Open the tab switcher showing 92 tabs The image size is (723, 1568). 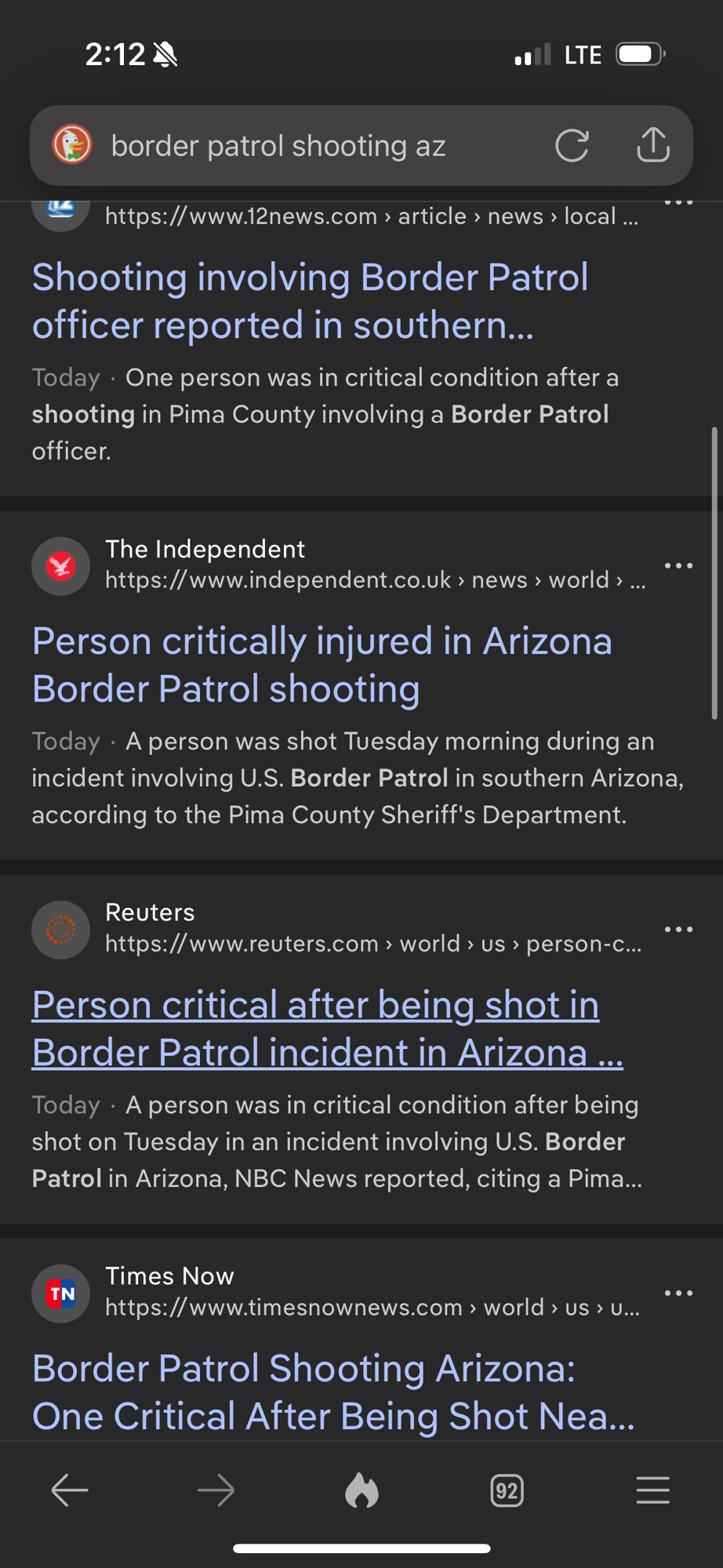tap(507, 1490)
